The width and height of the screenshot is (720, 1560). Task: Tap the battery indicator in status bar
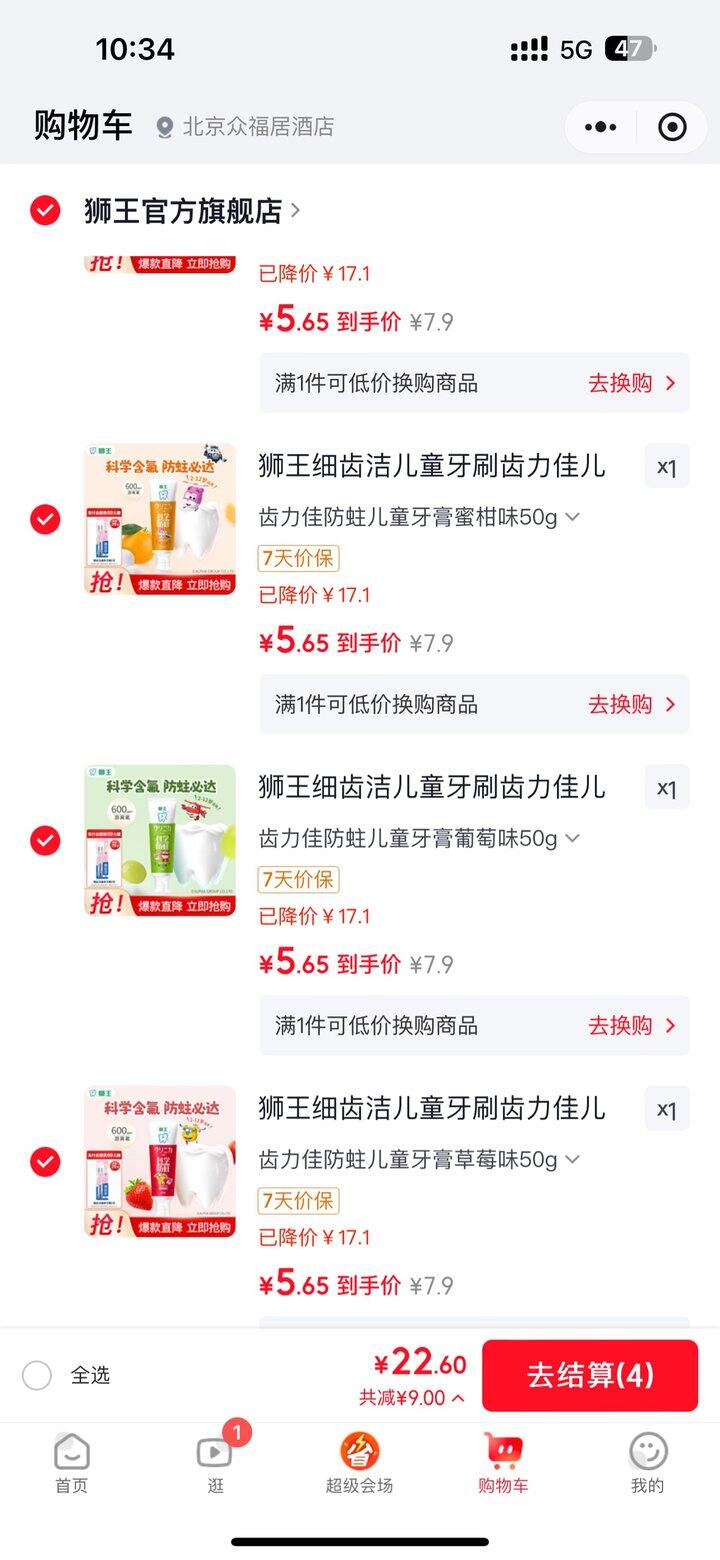click(628, 47)
